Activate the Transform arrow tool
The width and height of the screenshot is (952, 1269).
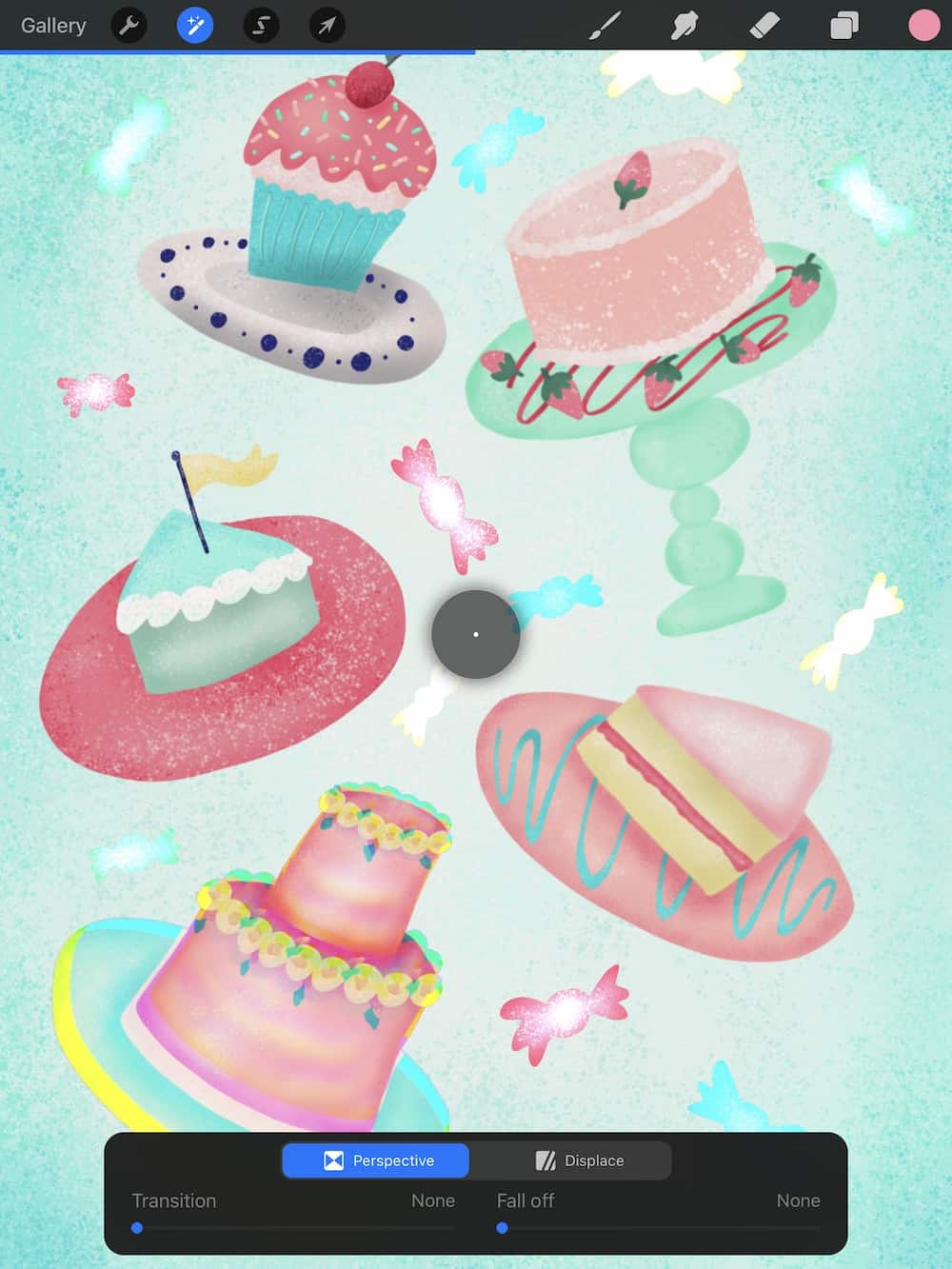[327, 26]
